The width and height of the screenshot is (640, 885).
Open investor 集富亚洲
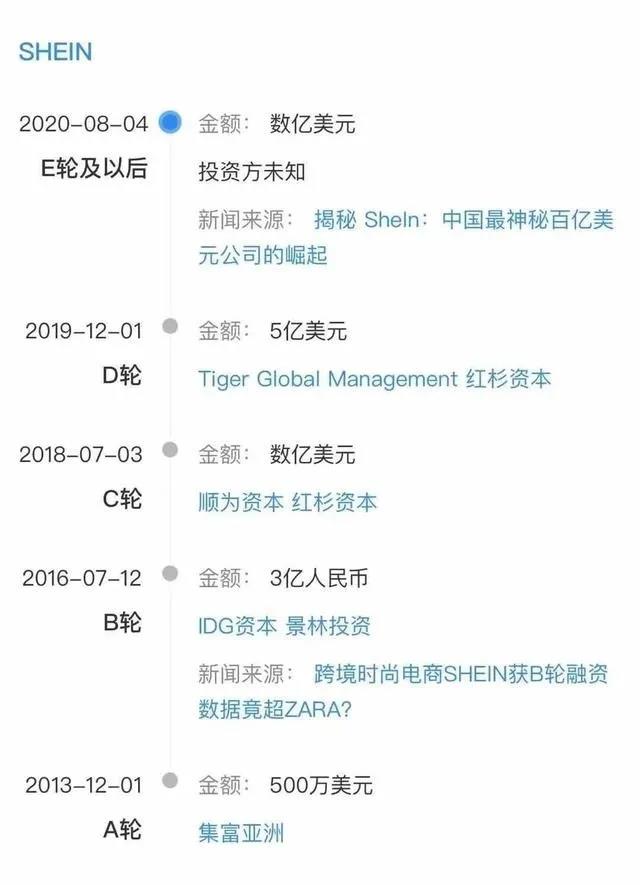(x=240, y=831)
